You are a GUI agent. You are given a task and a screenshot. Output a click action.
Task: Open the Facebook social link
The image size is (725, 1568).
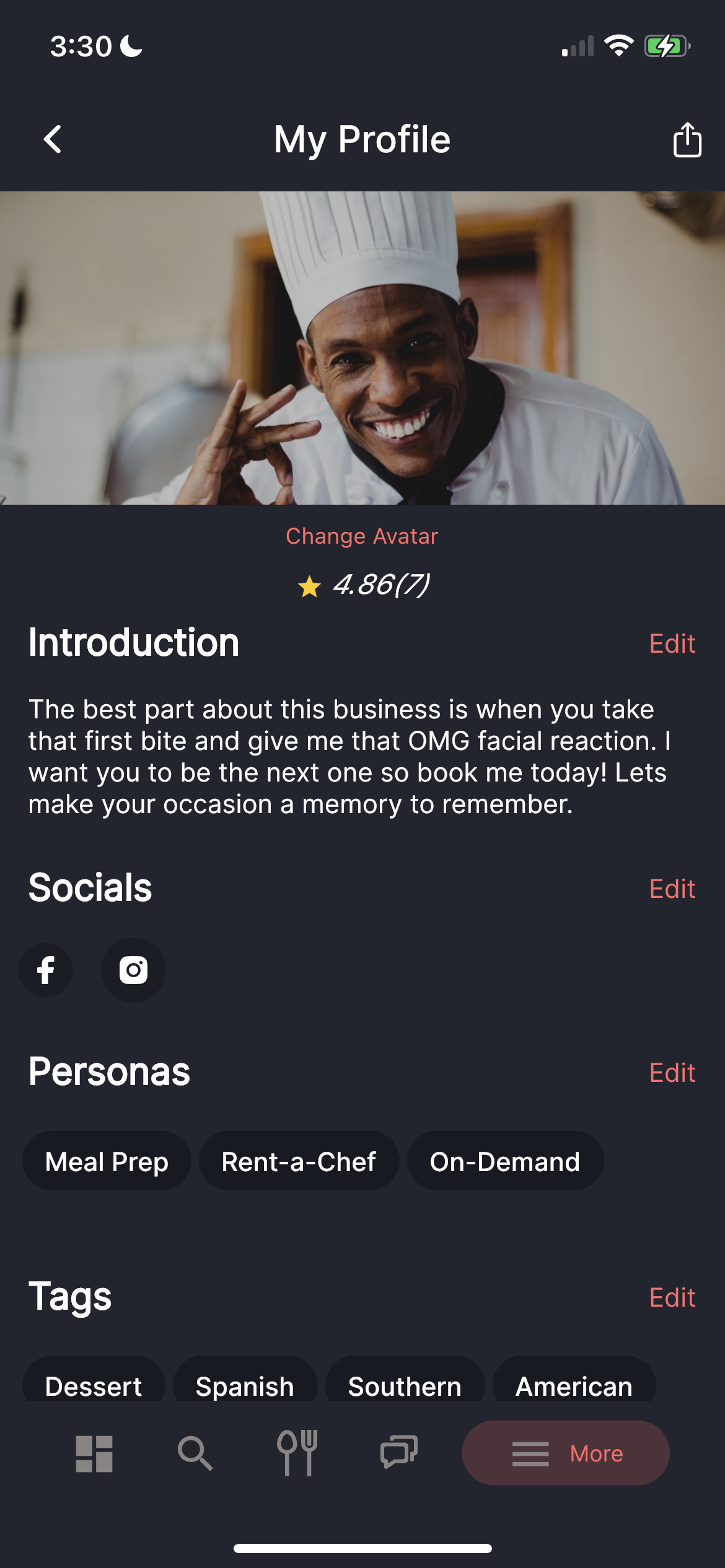pyautogui.click(x=46, y=970)
